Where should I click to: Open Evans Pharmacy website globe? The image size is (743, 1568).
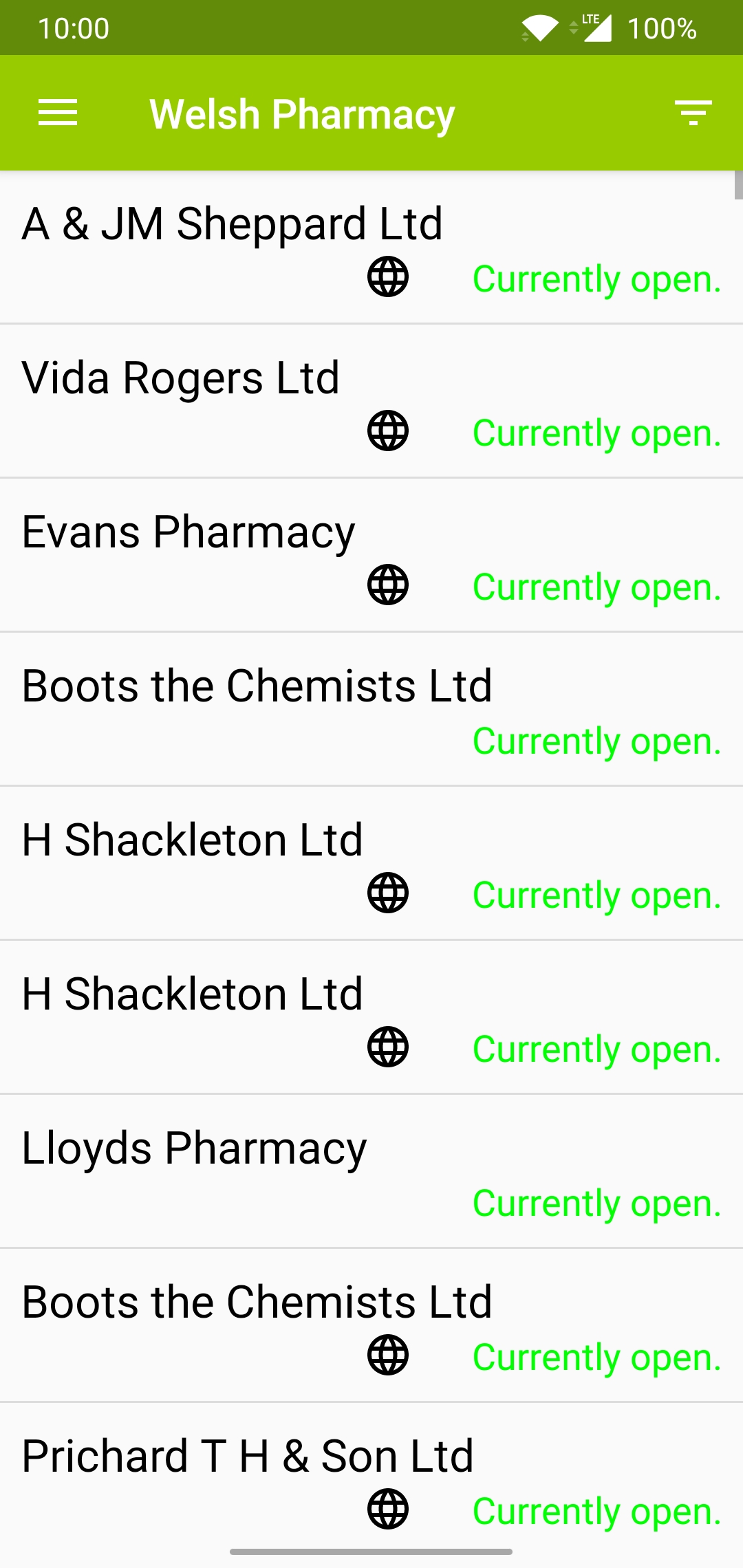[388, 585]
